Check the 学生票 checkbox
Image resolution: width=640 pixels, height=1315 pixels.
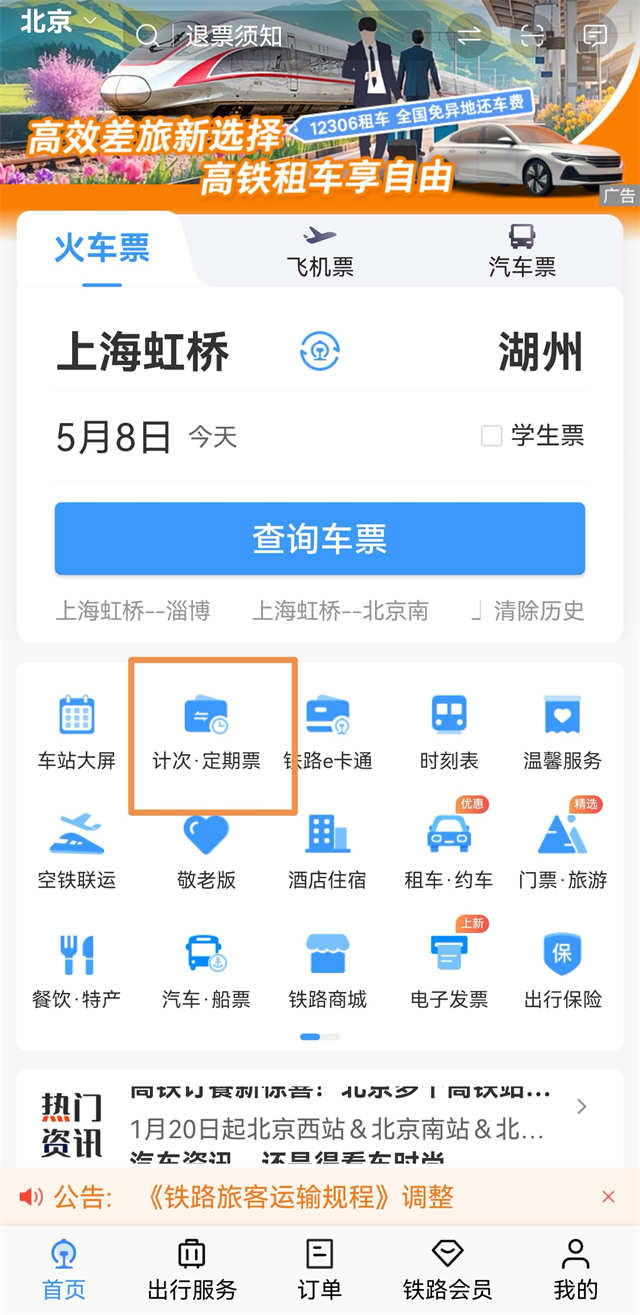click(x=491, y=436)
